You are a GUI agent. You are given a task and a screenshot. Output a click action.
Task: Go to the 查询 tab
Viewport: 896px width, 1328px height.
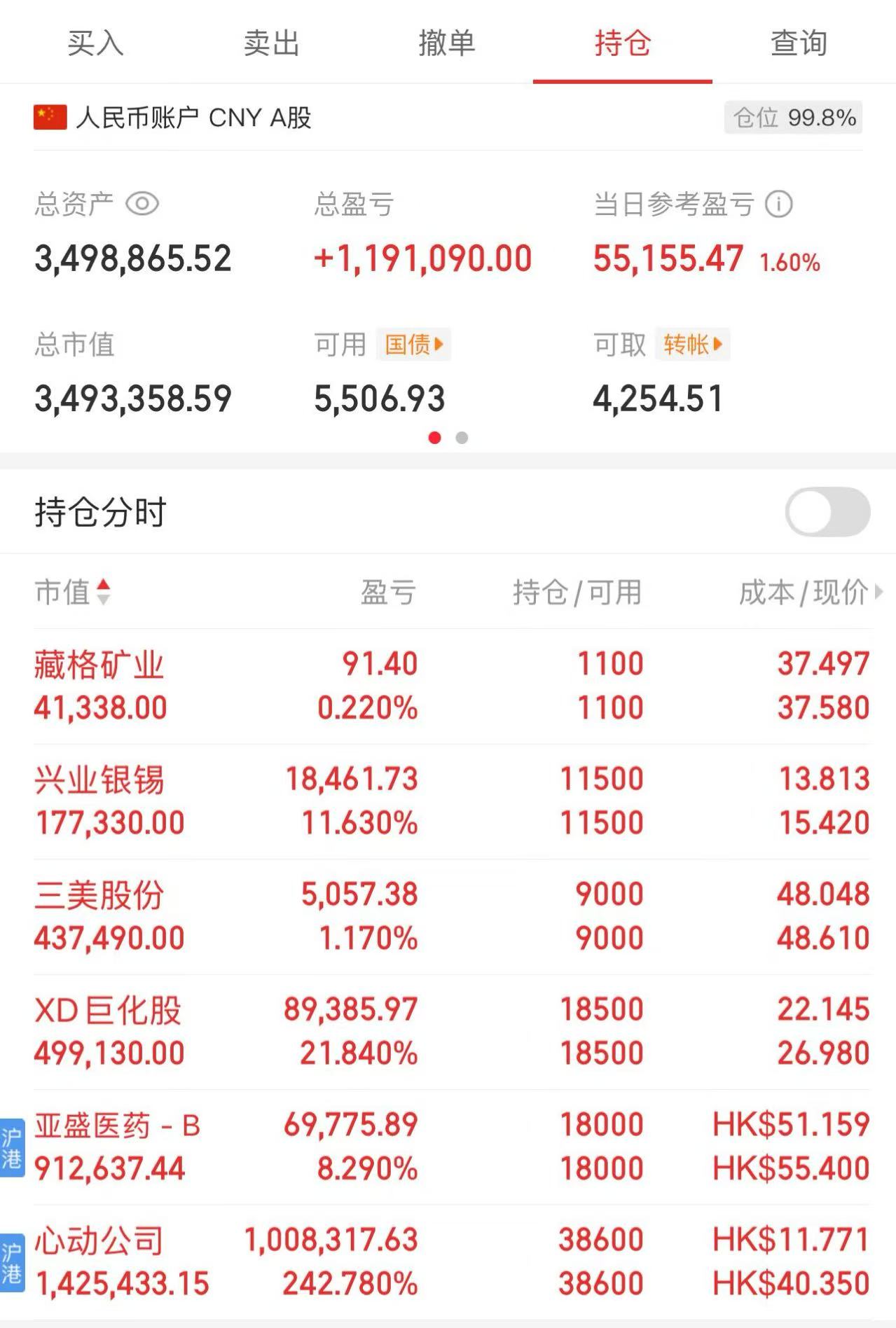pyautogui.click(x=799, y=43)
